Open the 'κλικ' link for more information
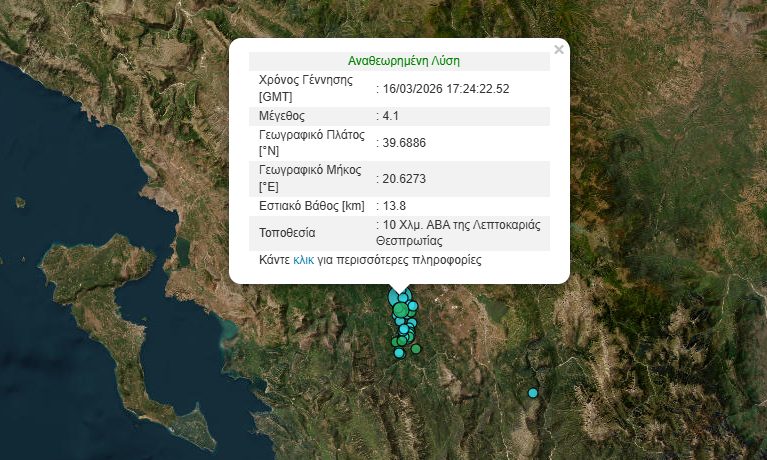Image resolution: width=767 pixels, height=460 pixels. click(304, 259)
